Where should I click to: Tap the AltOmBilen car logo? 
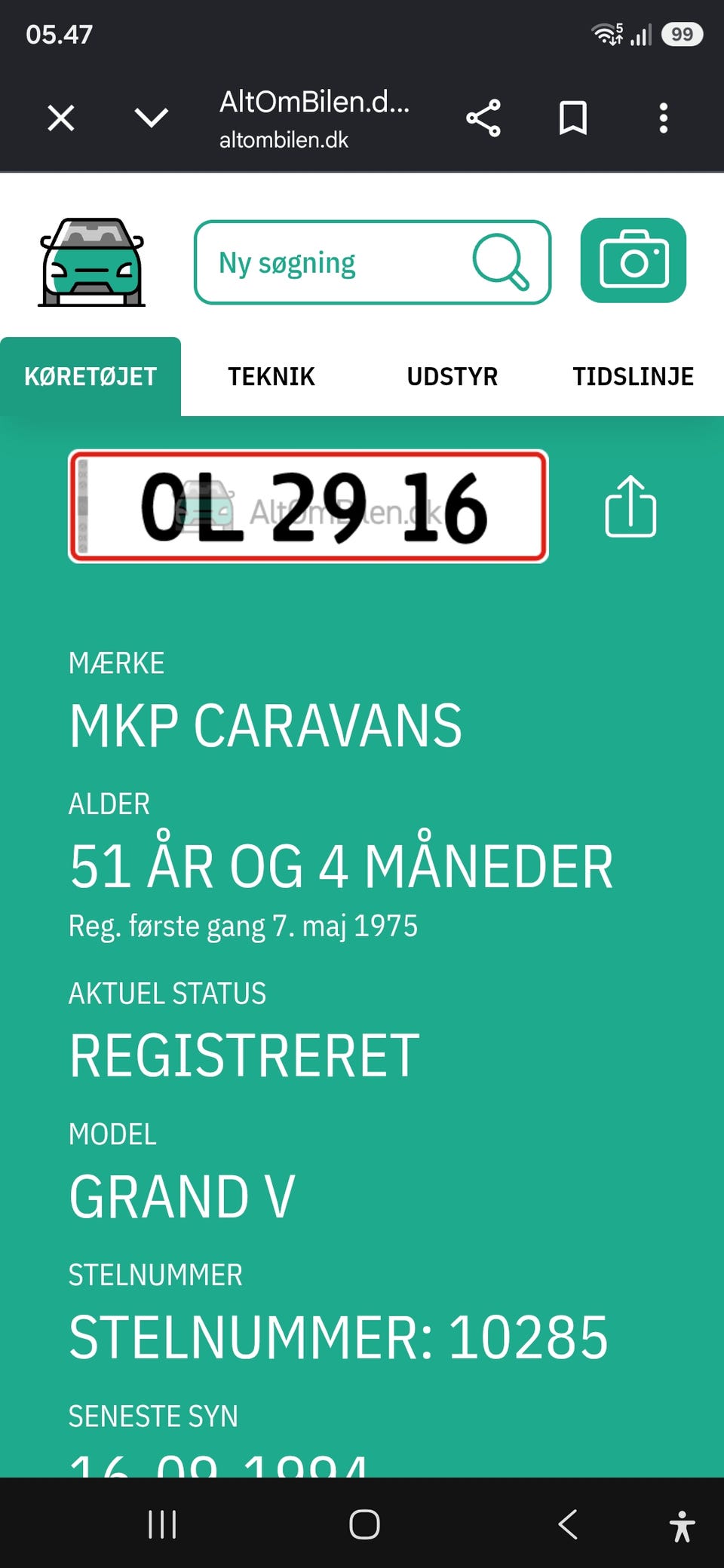tap(91, 262)
